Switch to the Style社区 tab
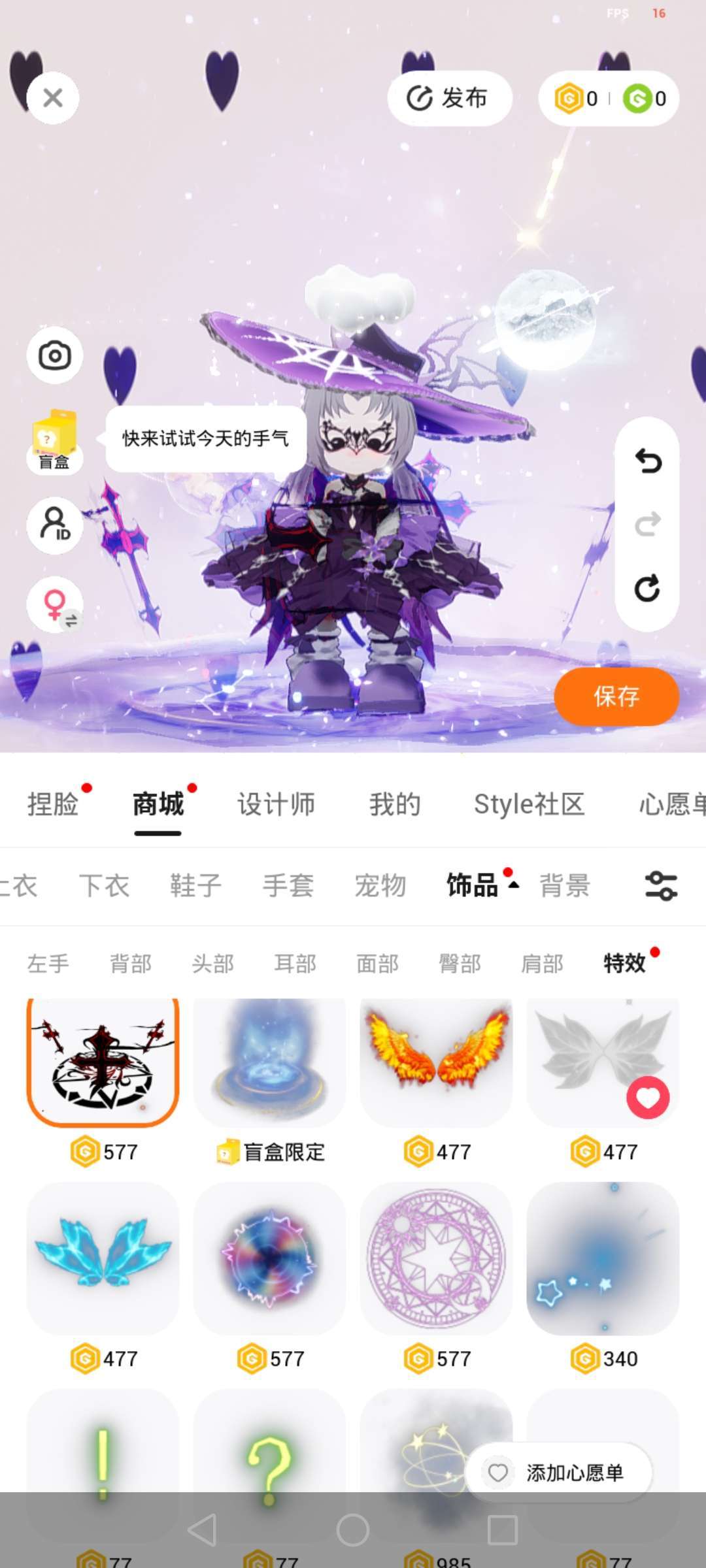Screen dimensions: 706x1568 pos(529,804)
